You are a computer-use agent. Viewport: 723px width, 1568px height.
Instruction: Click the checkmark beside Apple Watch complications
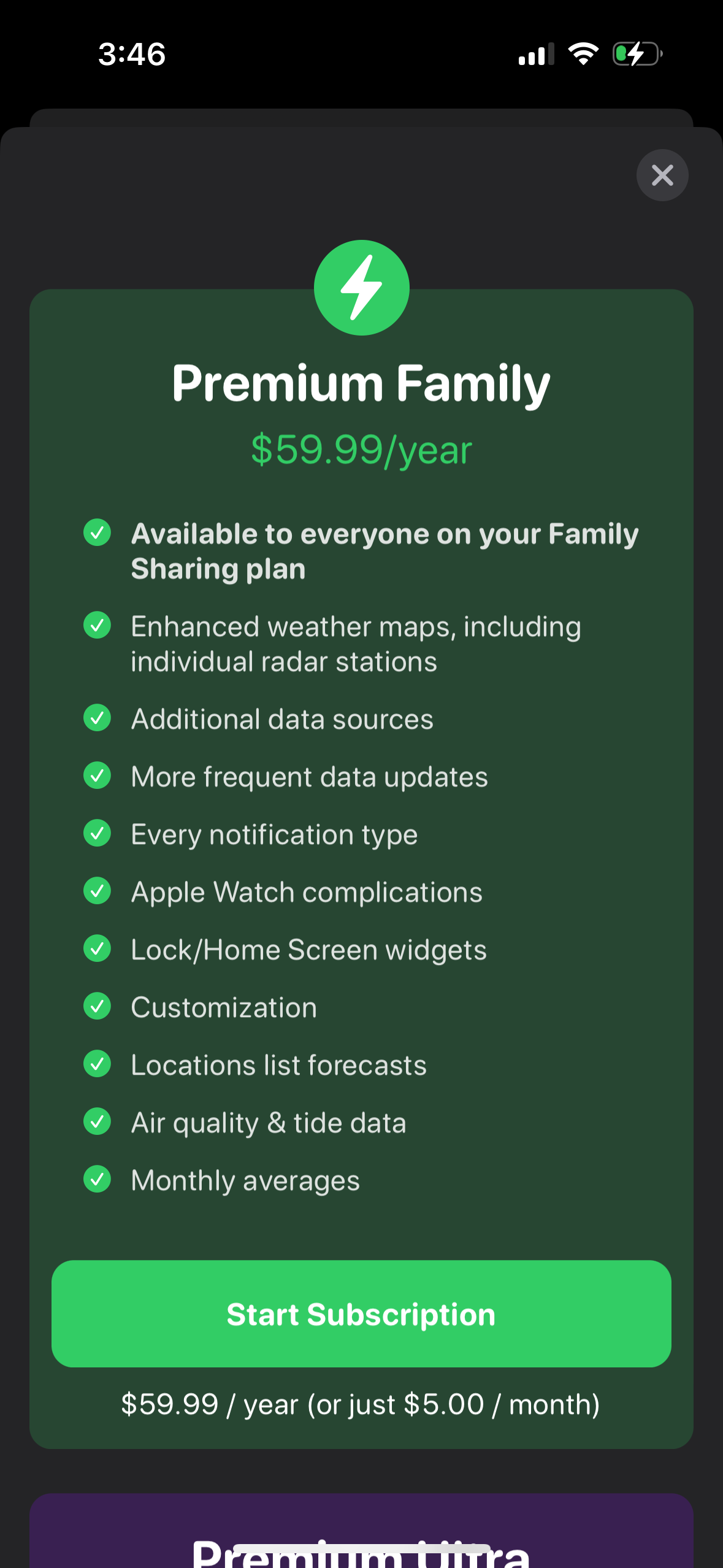click(97, 891)
